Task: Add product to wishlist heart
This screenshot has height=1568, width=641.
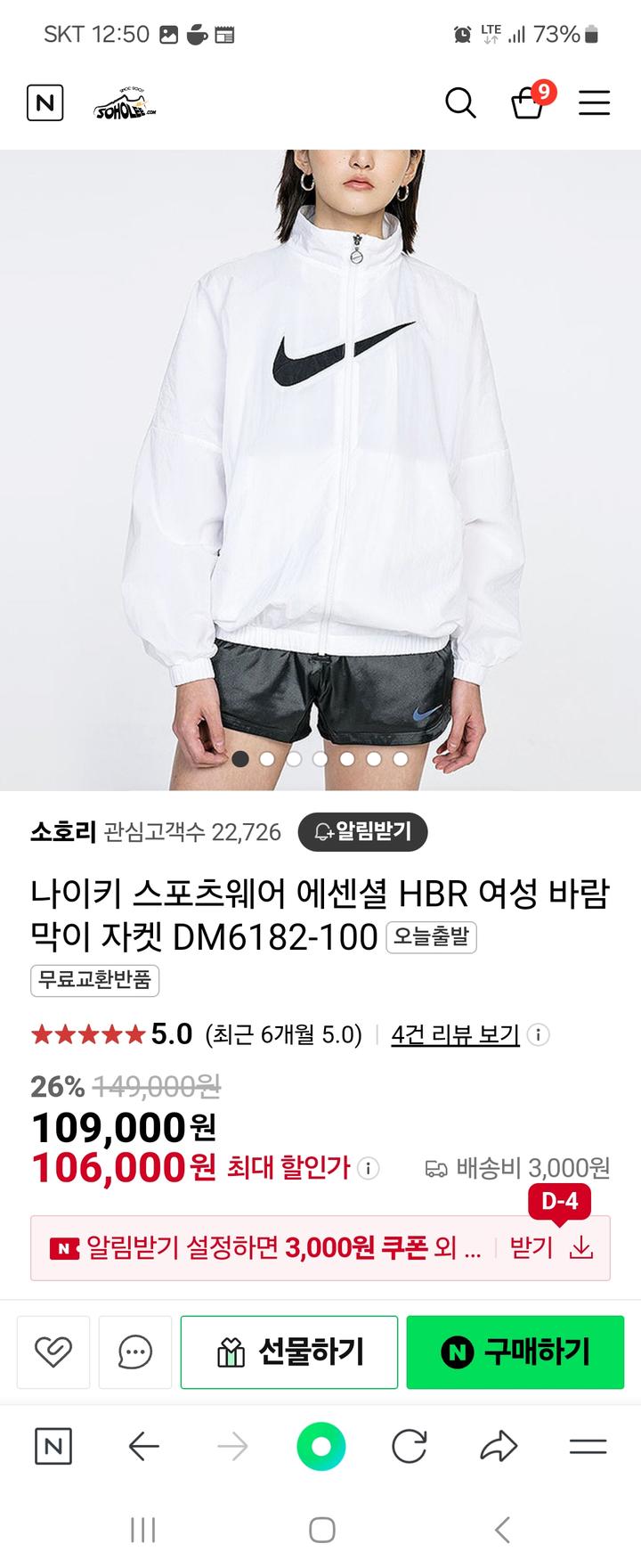Action: coord(53,1352)
